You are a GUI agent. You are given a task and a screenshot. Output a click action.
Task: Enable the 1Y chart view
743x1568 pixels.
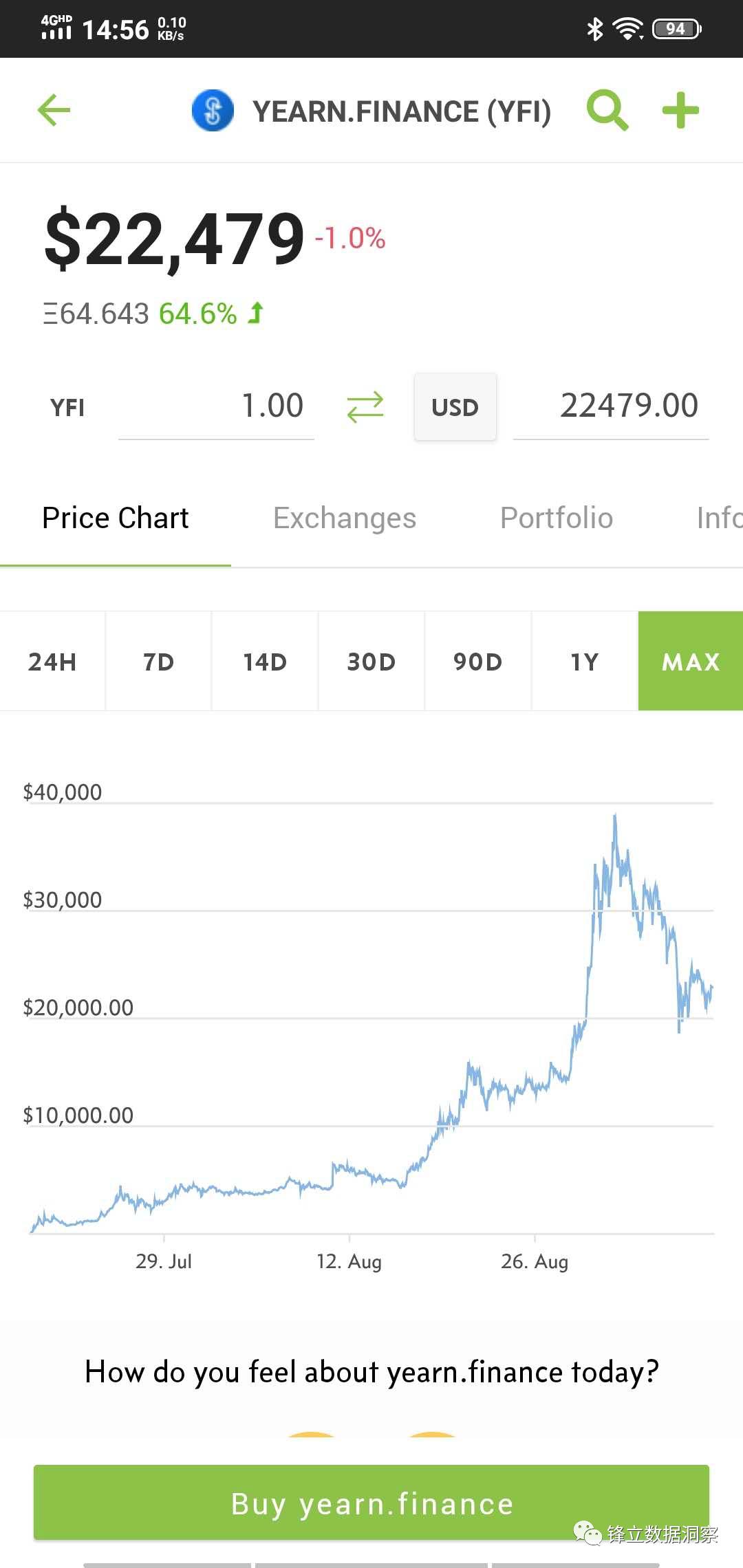583,662
